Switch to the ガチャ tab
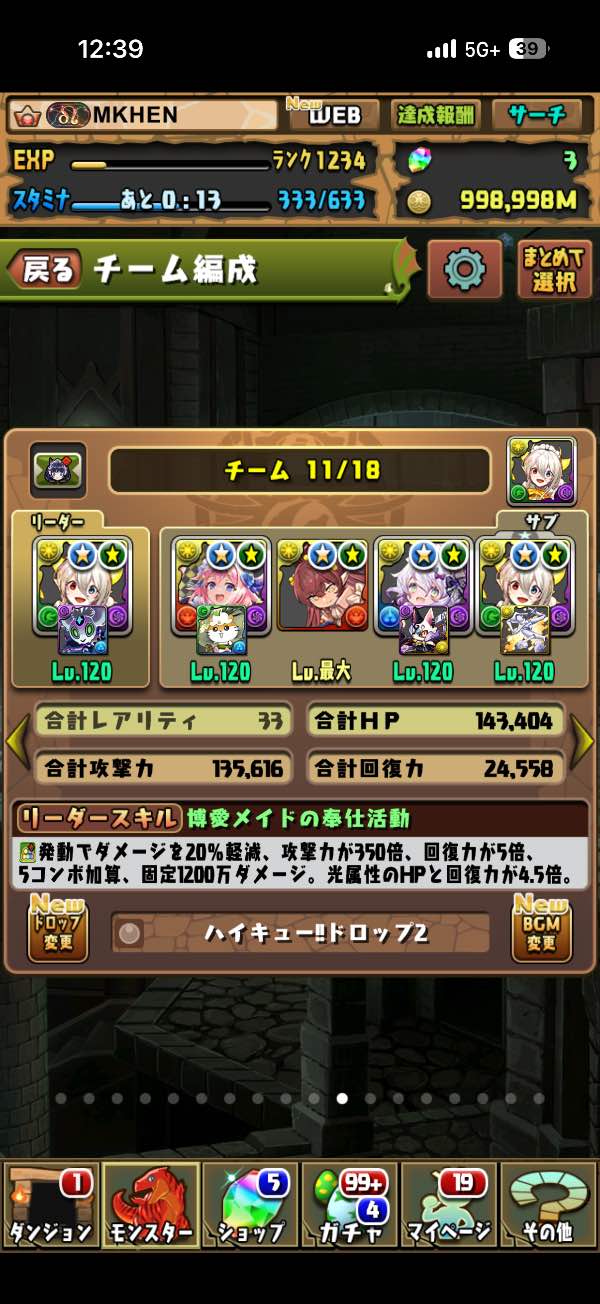Screen dimensions: 600x1304 coord(350,1205)
